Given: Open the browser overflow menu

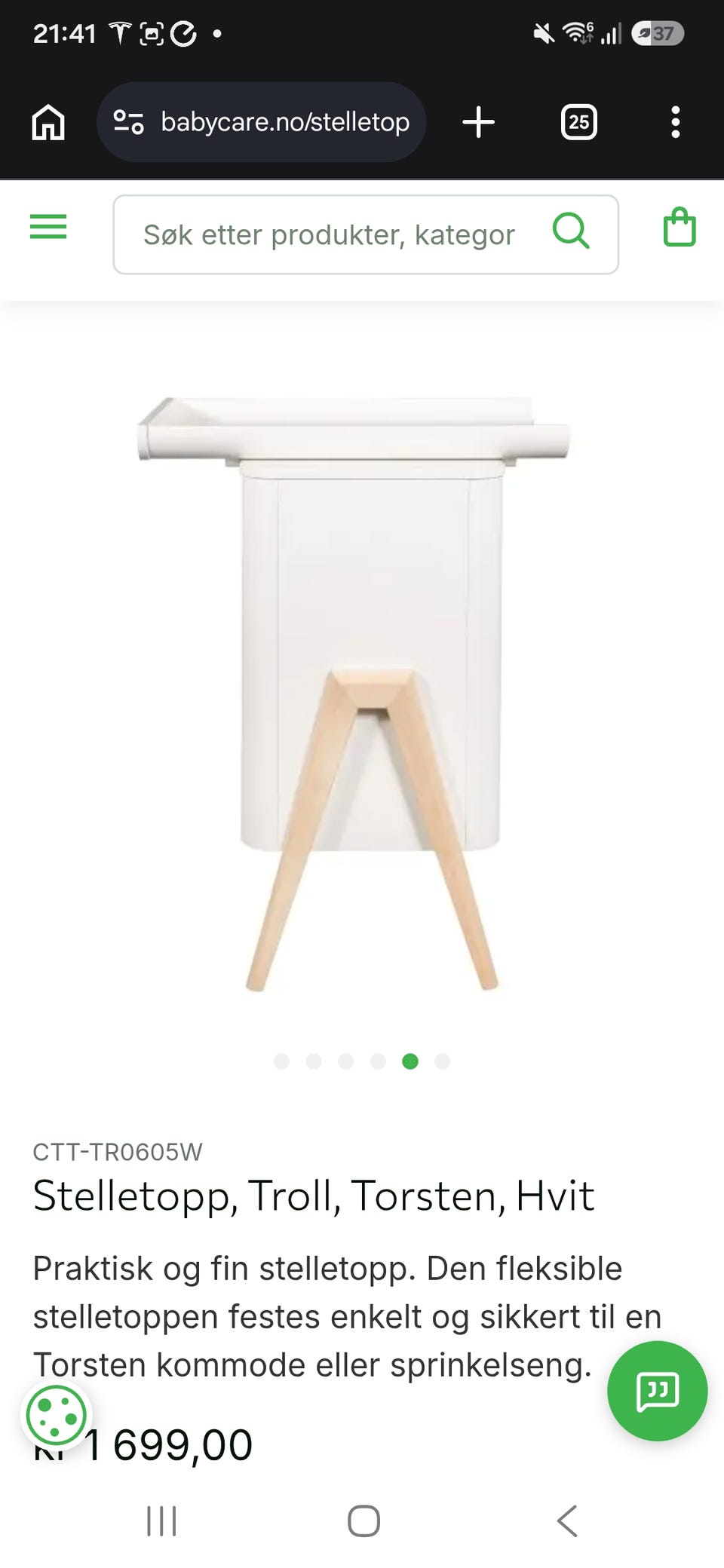Looking at the screenshot, I should coord(676,122).
